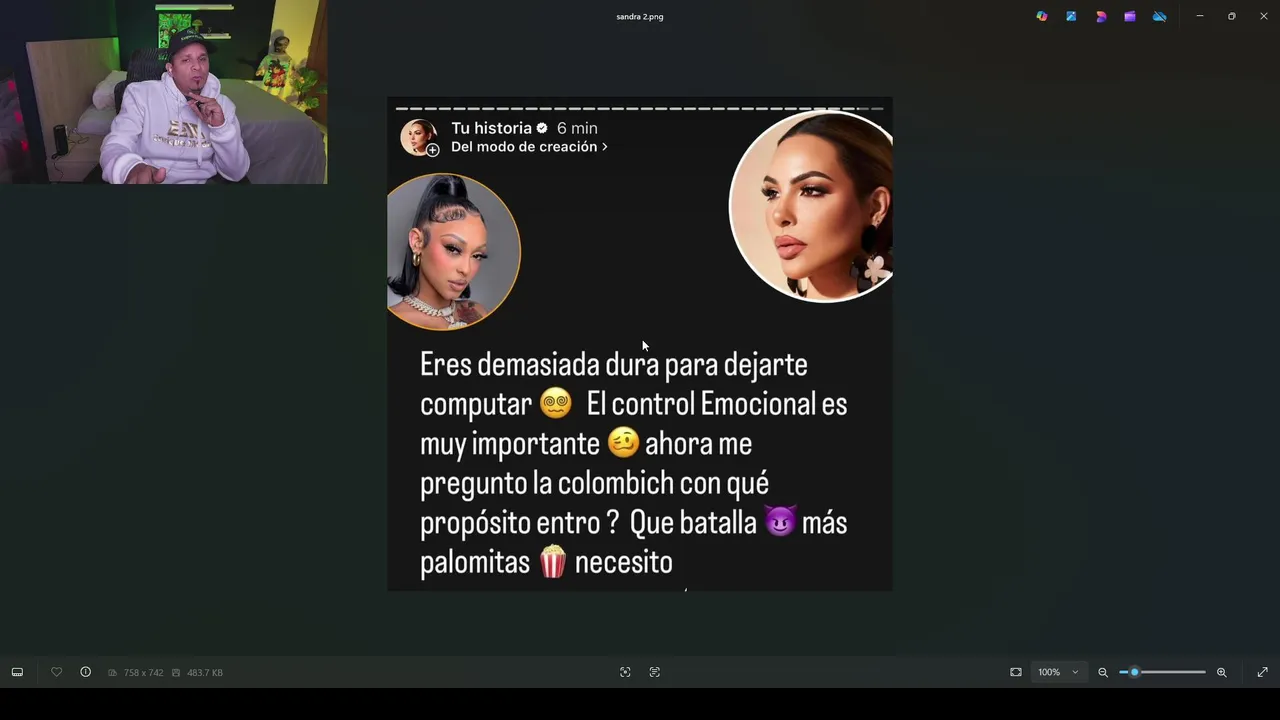Zoom in with the plus magnifier
The width and height of the screenshot is (1280, 720).
pos(1221,672)
